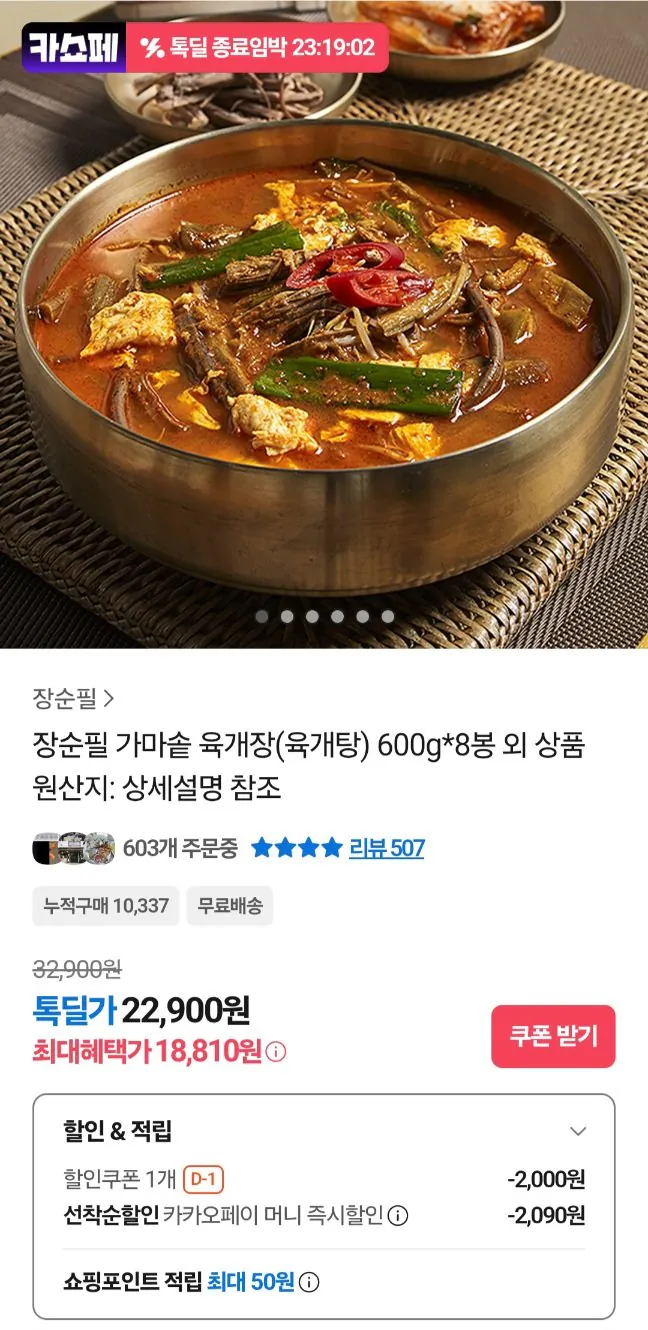Show info for 쇼핑포인트 적립

pyautogui.click(x=310, y=1282)
